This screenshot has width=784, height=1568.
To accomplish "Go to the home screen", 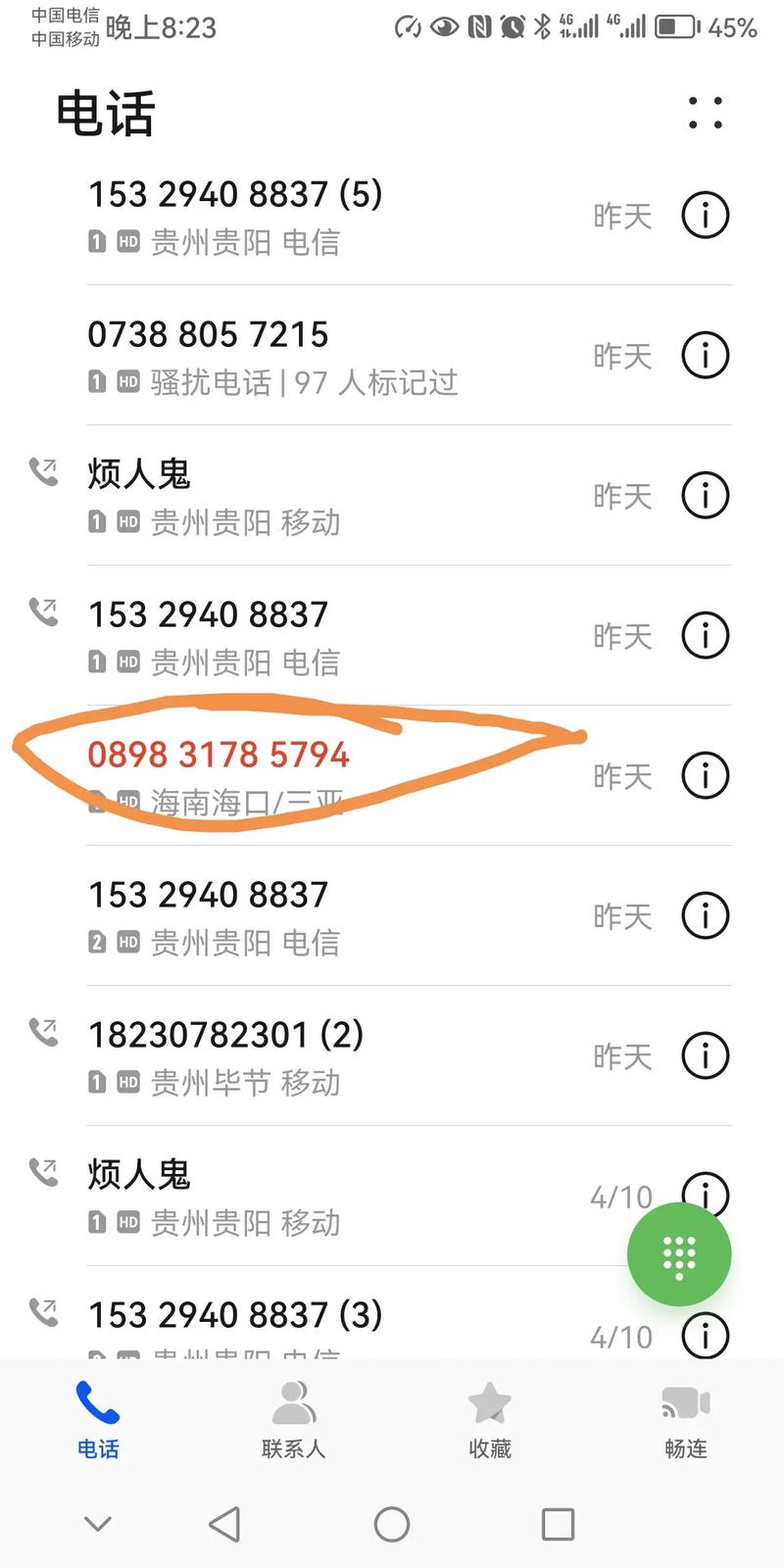I will 392,1524.
